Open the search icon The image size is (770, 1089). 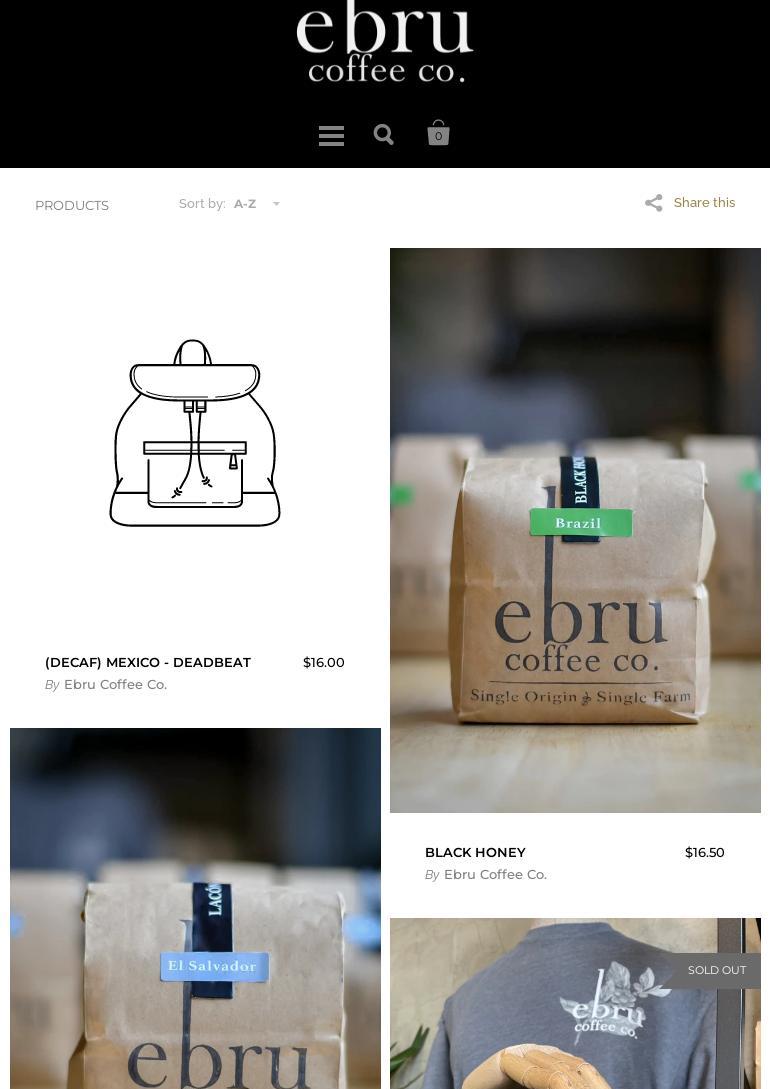(384, 134)
